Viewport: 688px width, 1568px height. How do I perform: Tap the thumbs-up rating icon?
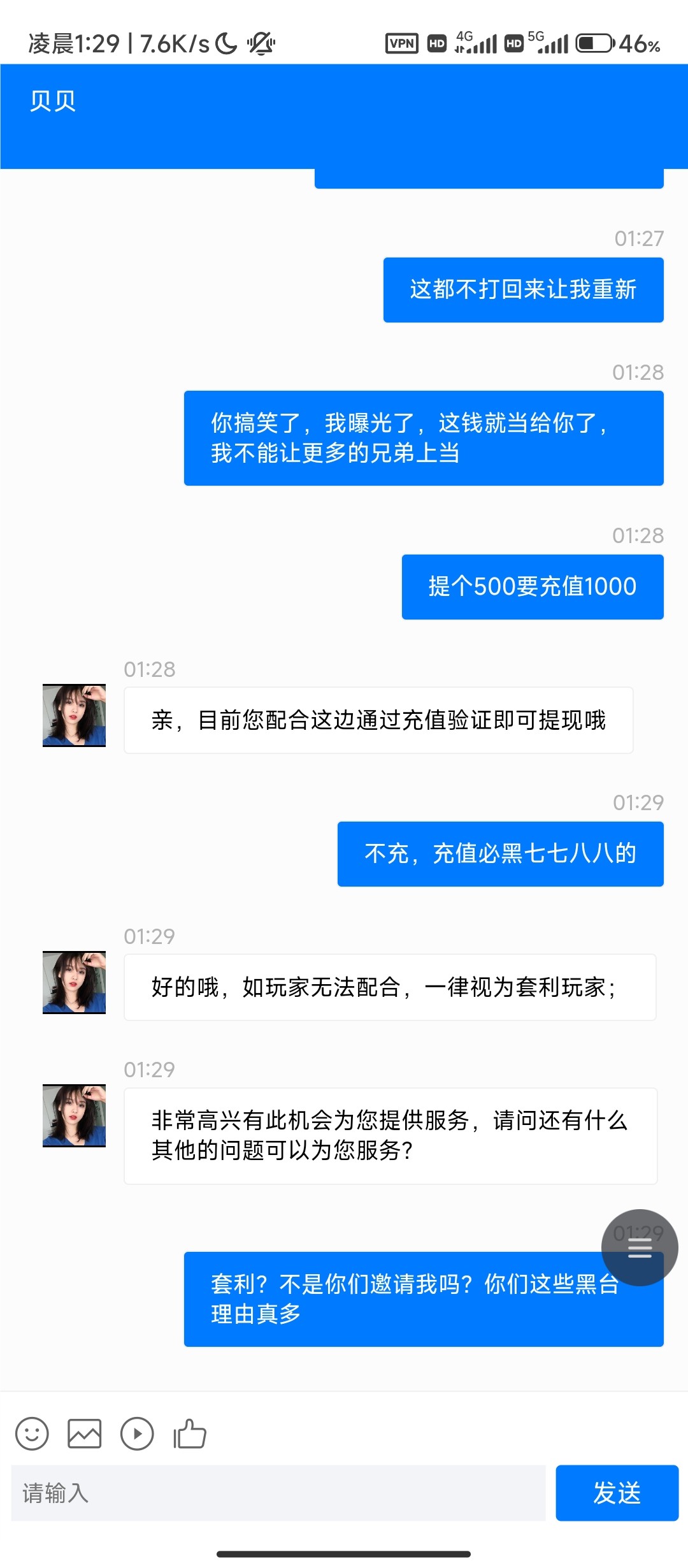[x=190, y=1434]
